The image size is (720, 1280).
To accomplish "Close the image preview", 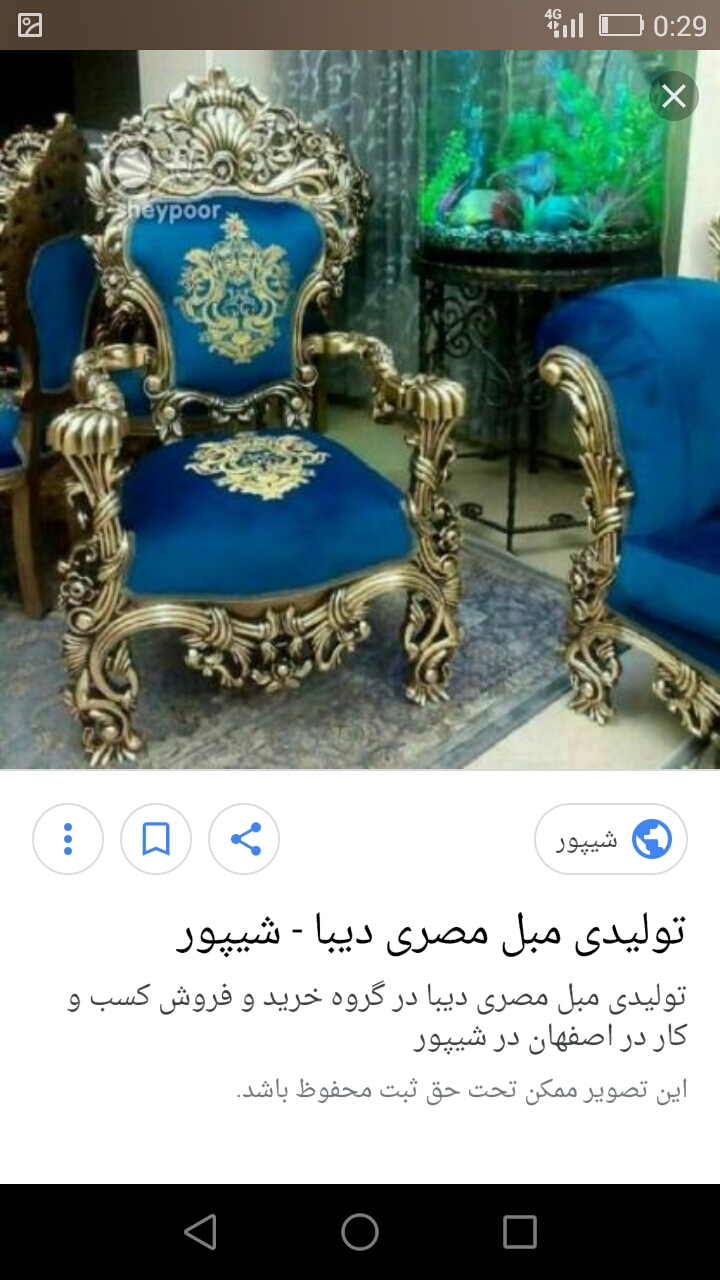I will pyautogui.click(x=674, y=97).
